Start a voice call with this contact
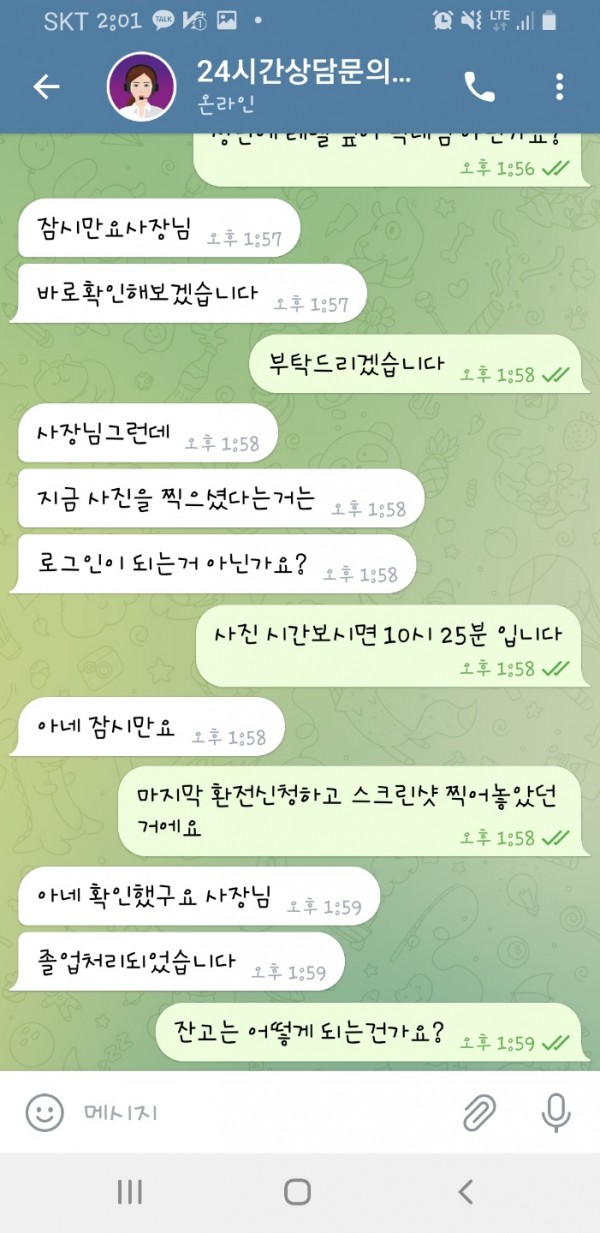The width and height of the screenshot is (600, 1233). [x=480, y=87]
